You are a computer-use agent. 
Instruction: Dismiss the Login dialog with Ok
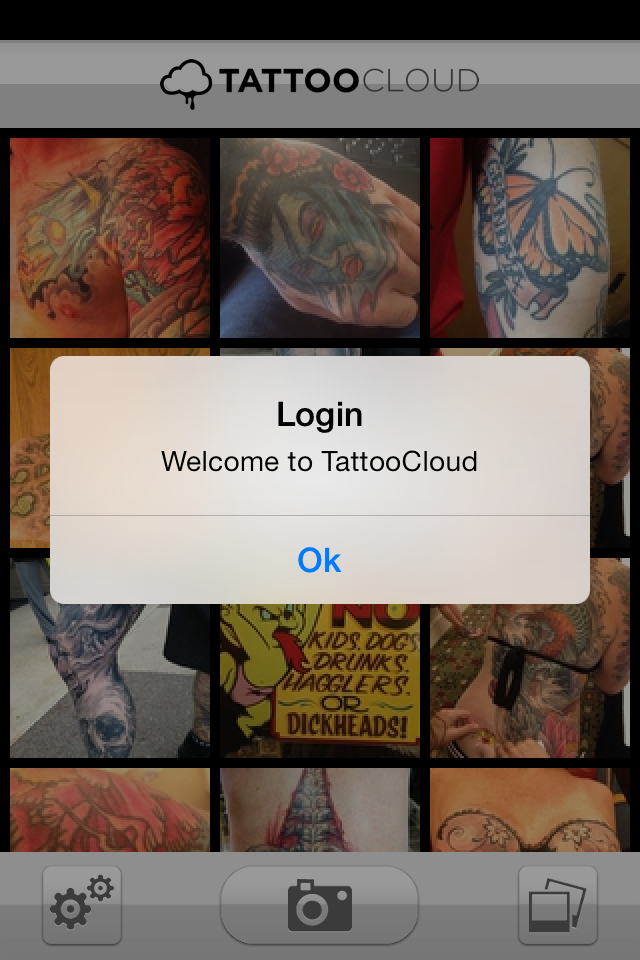click(x=319, y=560)
